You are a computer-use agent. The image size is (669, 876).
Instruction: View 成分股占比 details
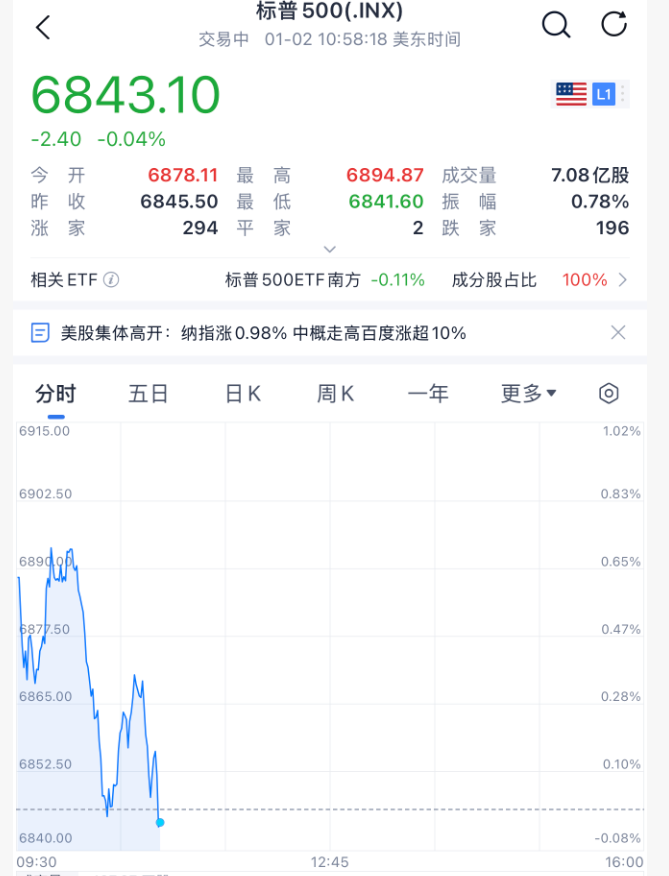pos(540,280)
